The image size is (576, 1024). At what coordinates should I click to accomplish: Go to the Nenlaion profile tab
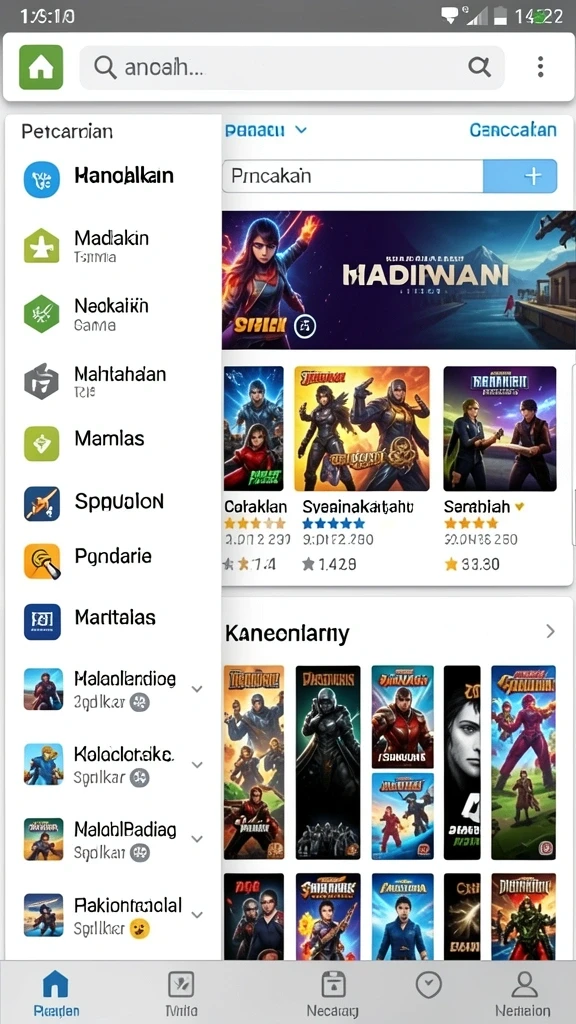coord(522,992)
